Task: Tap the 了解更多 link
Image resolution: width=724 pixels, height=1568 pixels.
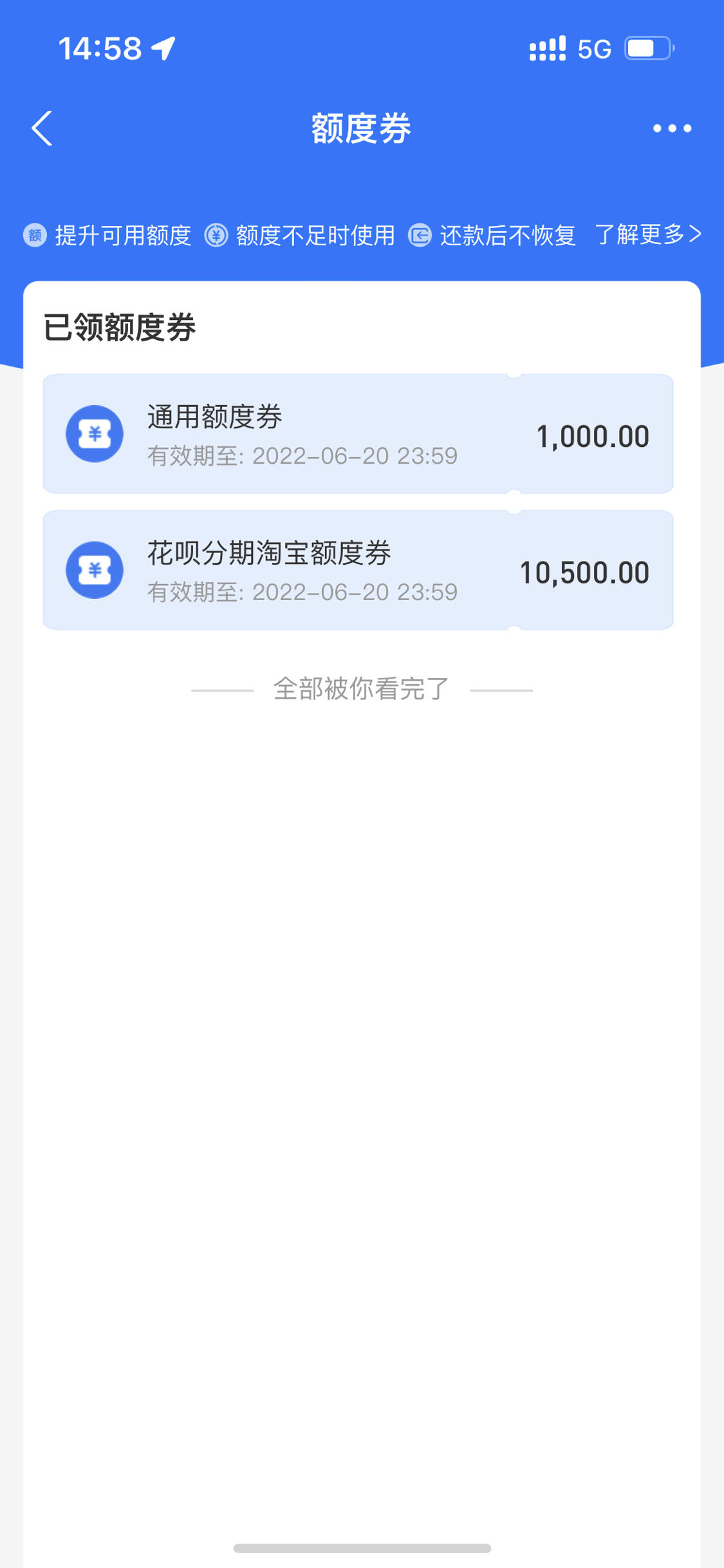Action: click(x=647, y=234)
